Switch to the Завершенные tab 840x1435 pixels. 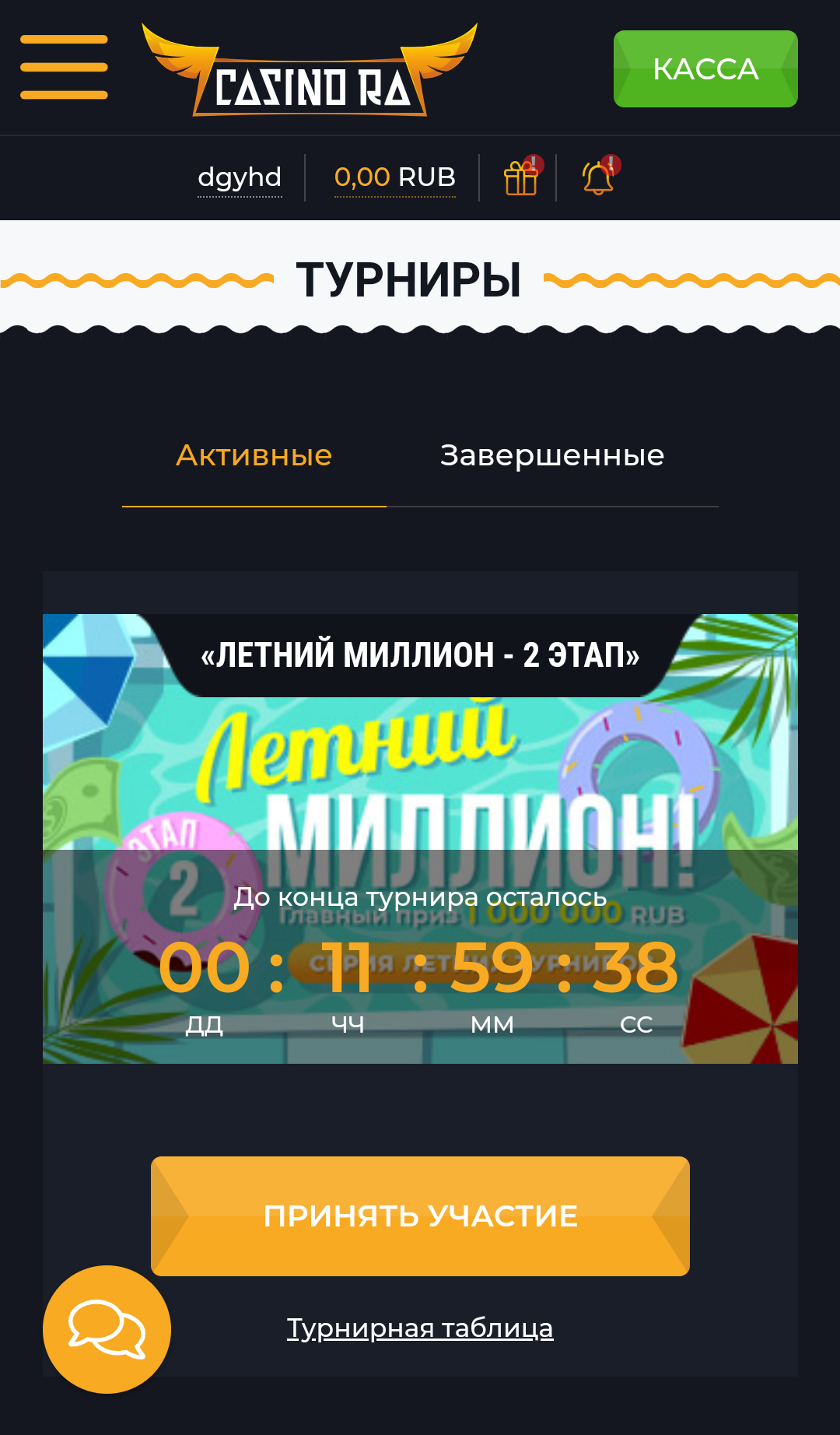(552, 456)
